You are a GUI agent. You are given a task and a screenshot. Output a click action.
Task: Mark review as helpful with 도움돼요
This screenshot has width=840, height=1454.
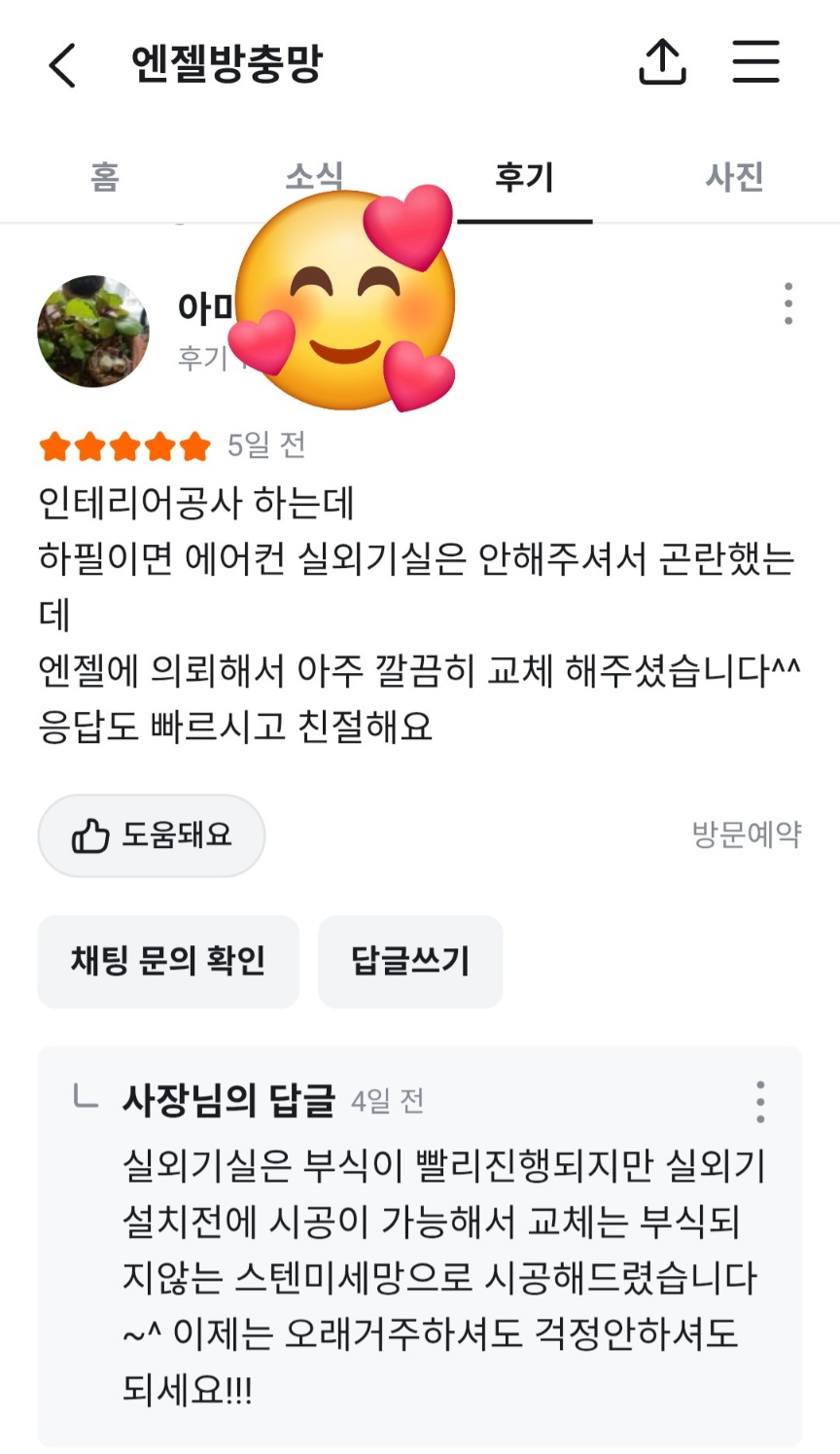click(x=152, y=835)
